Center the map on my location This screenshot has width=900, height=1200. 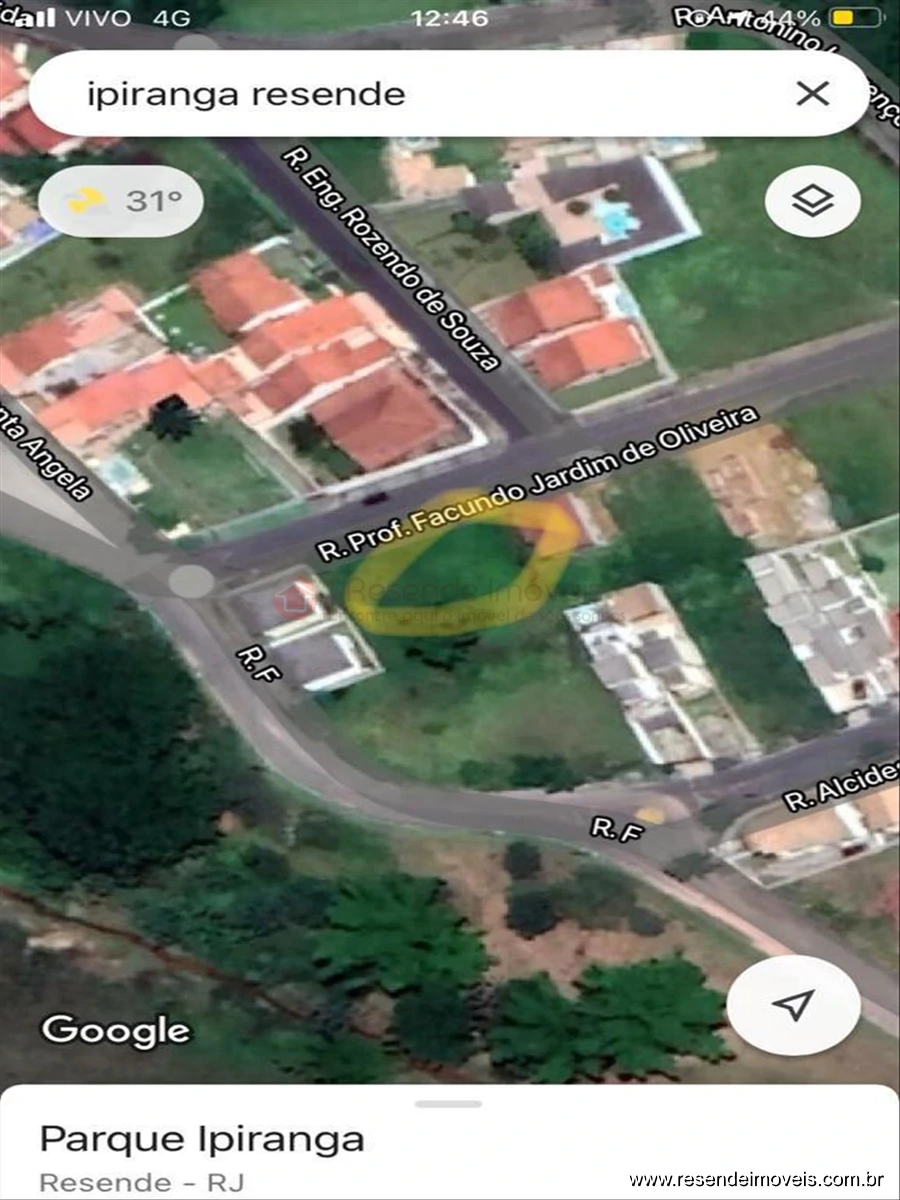pos(793,1005)
